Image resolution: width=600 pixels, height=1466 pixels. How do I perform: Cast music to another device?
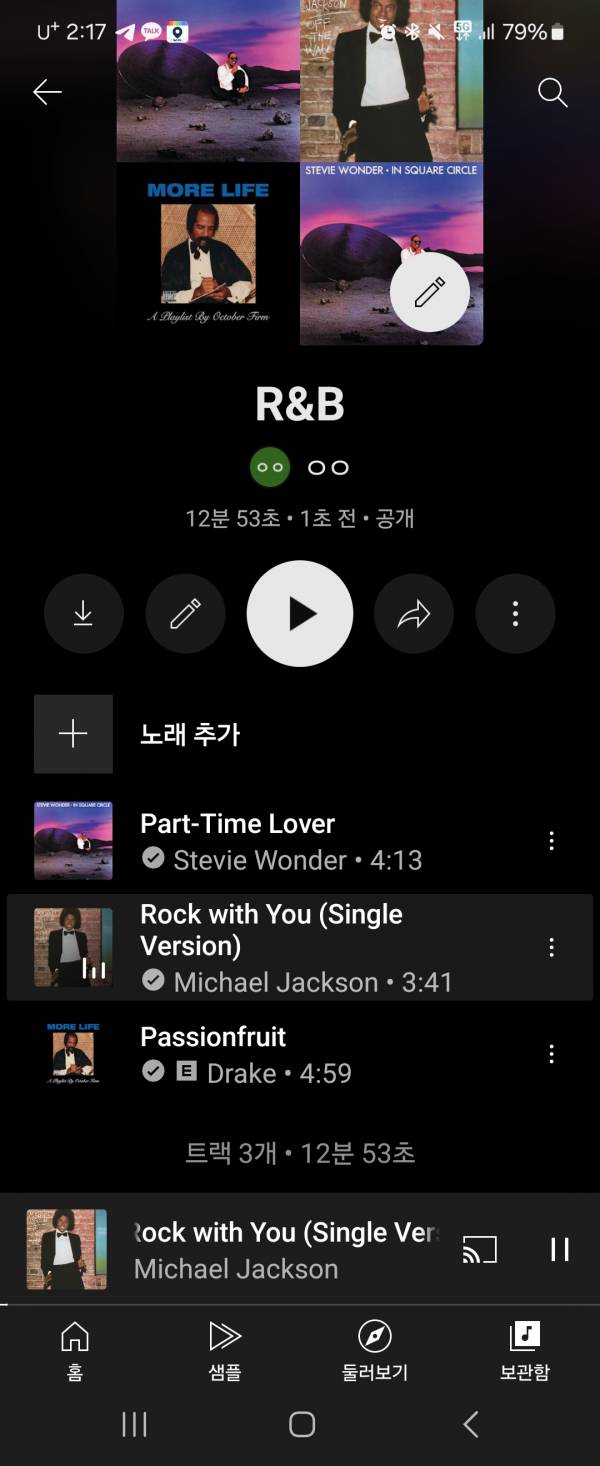tap(480, 1249)
